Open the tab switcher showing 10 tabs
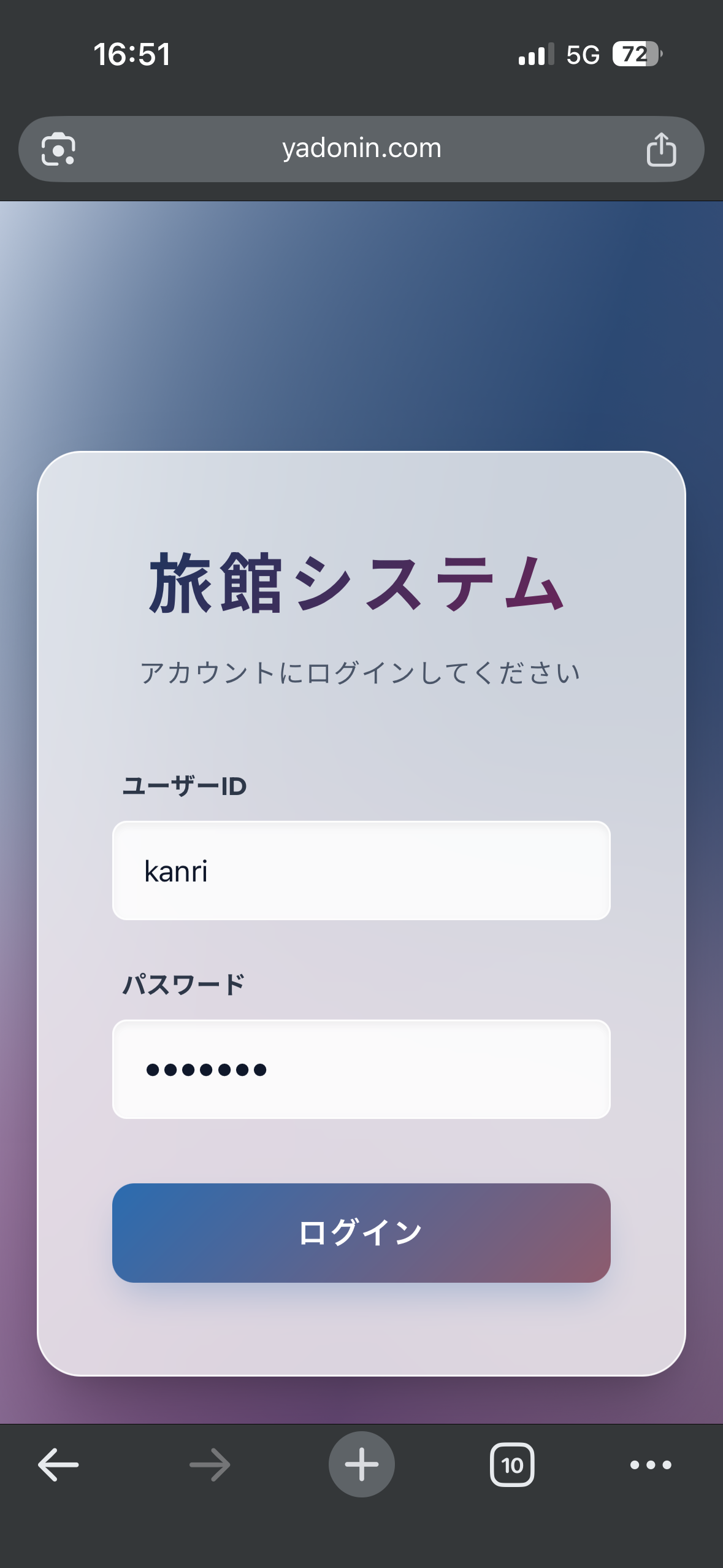723x1568 pixels. pos(513,1464)
